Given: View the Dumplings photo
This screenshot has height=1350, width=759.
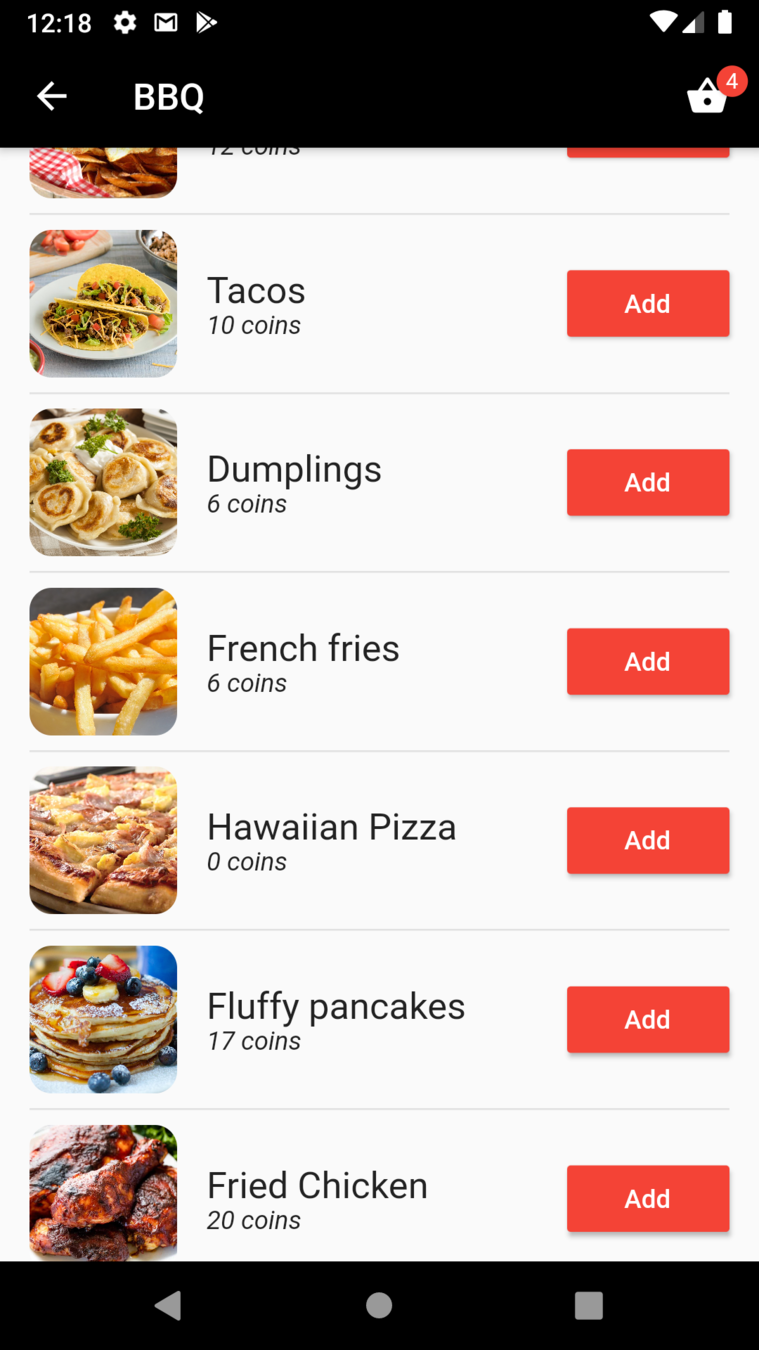Looking at the screenshot, I should coord(103,482).
